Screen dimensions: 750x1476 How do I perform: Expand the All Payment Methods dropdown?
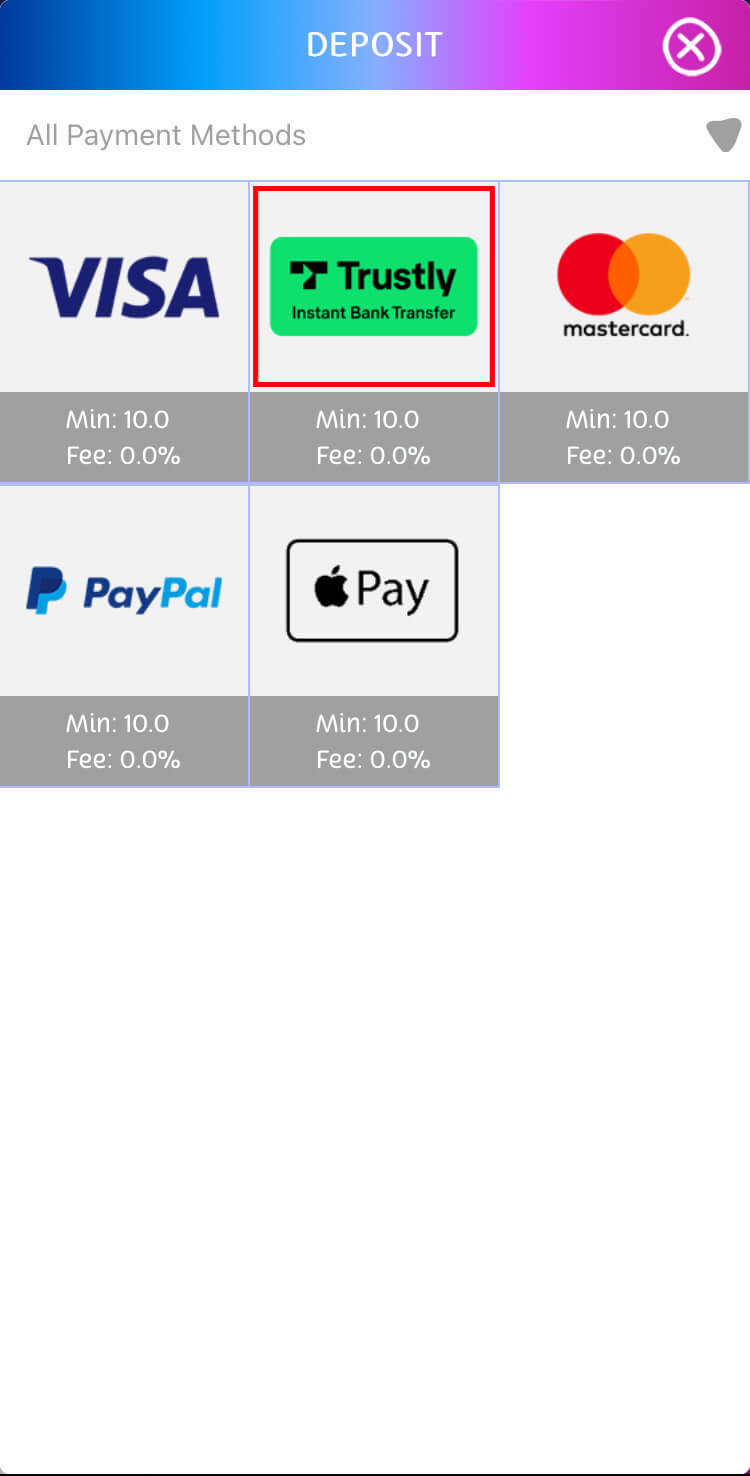tap(374, 135)
